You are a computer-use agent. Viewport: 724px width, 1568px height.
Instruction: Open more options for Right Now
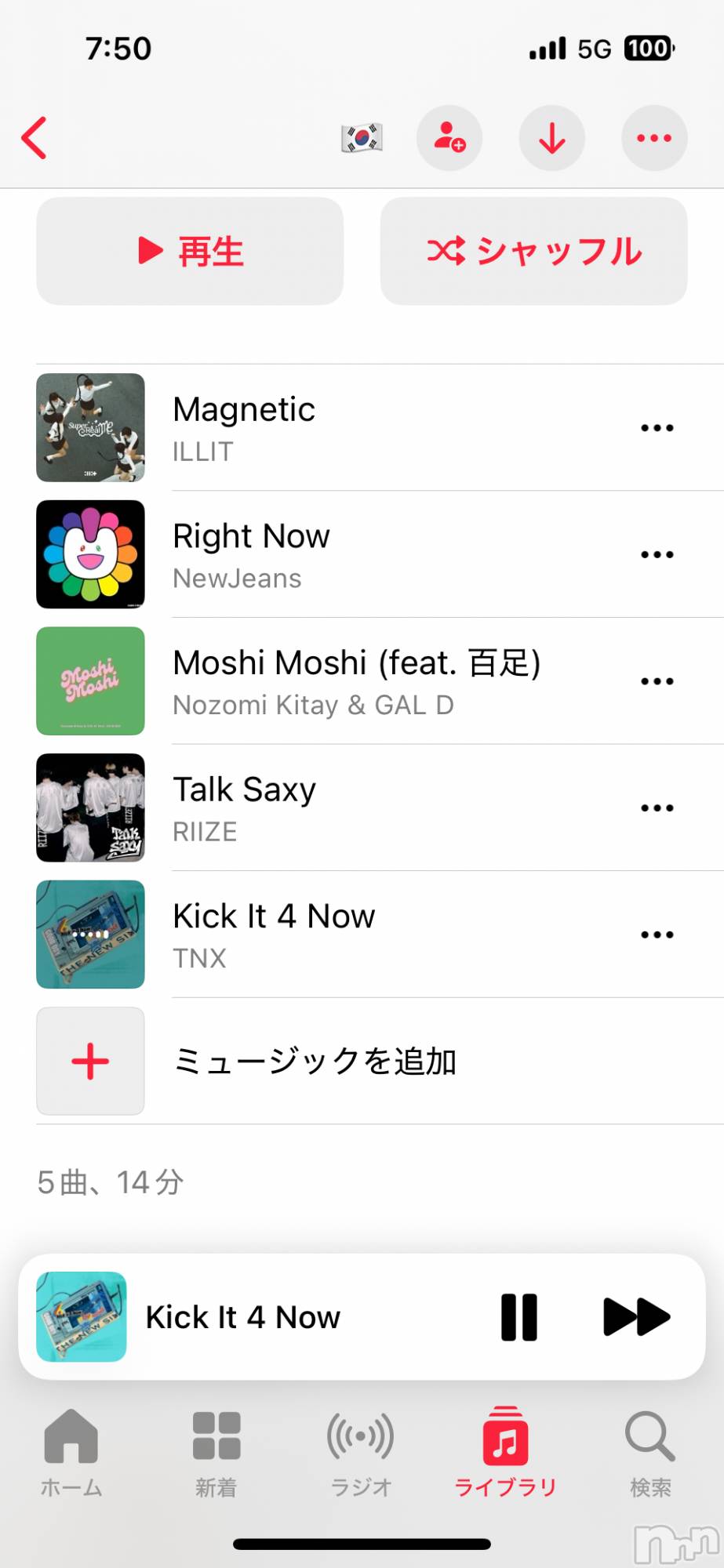(657, 555)
